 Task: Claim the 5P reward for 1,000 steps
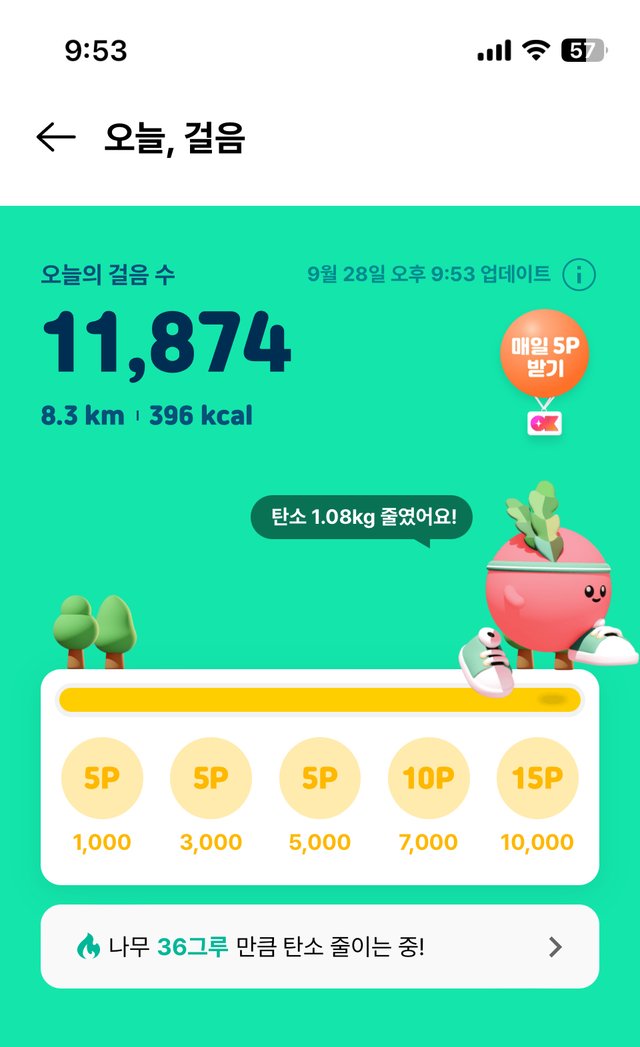point(102,779)
